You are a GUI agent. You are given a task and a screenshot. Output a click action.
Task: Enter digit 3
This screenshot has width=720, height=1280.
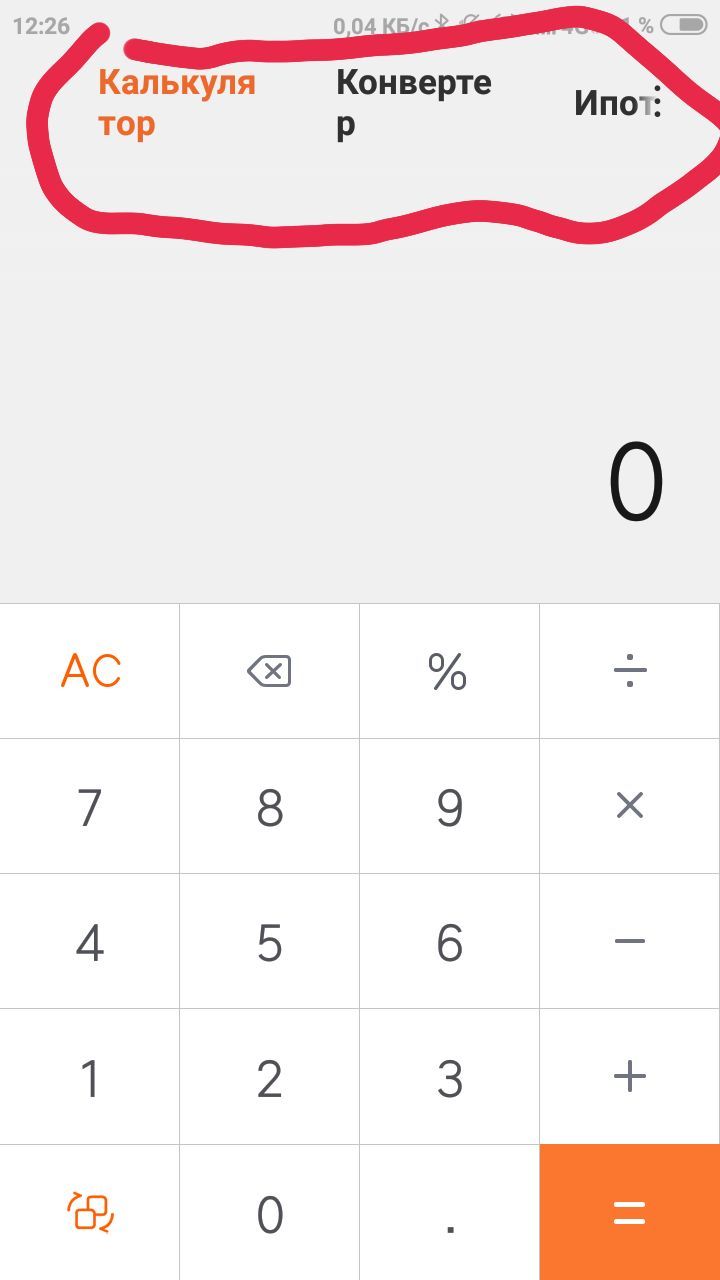(450, 1077)
